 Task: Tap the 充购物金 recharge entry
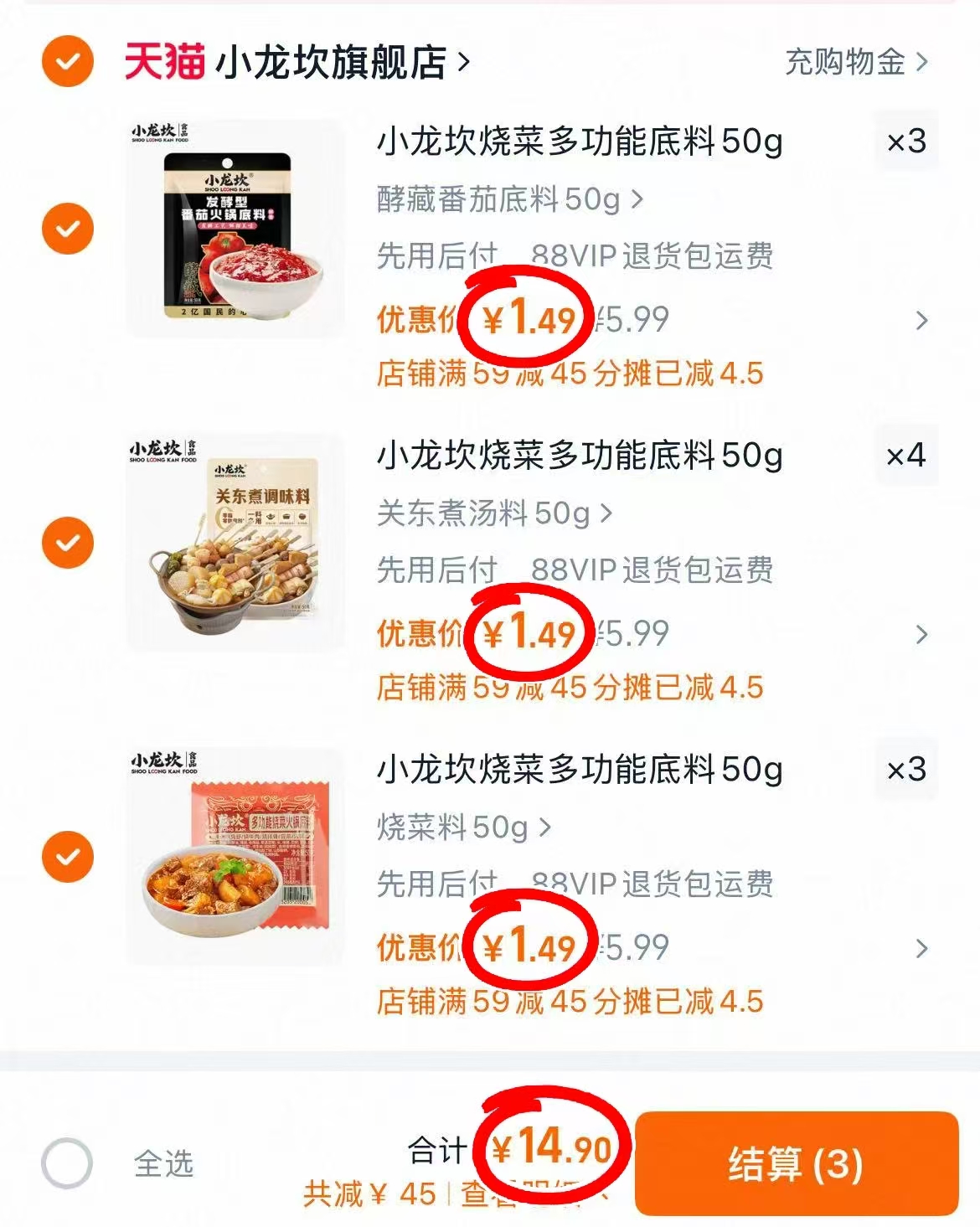coord(846,61)
